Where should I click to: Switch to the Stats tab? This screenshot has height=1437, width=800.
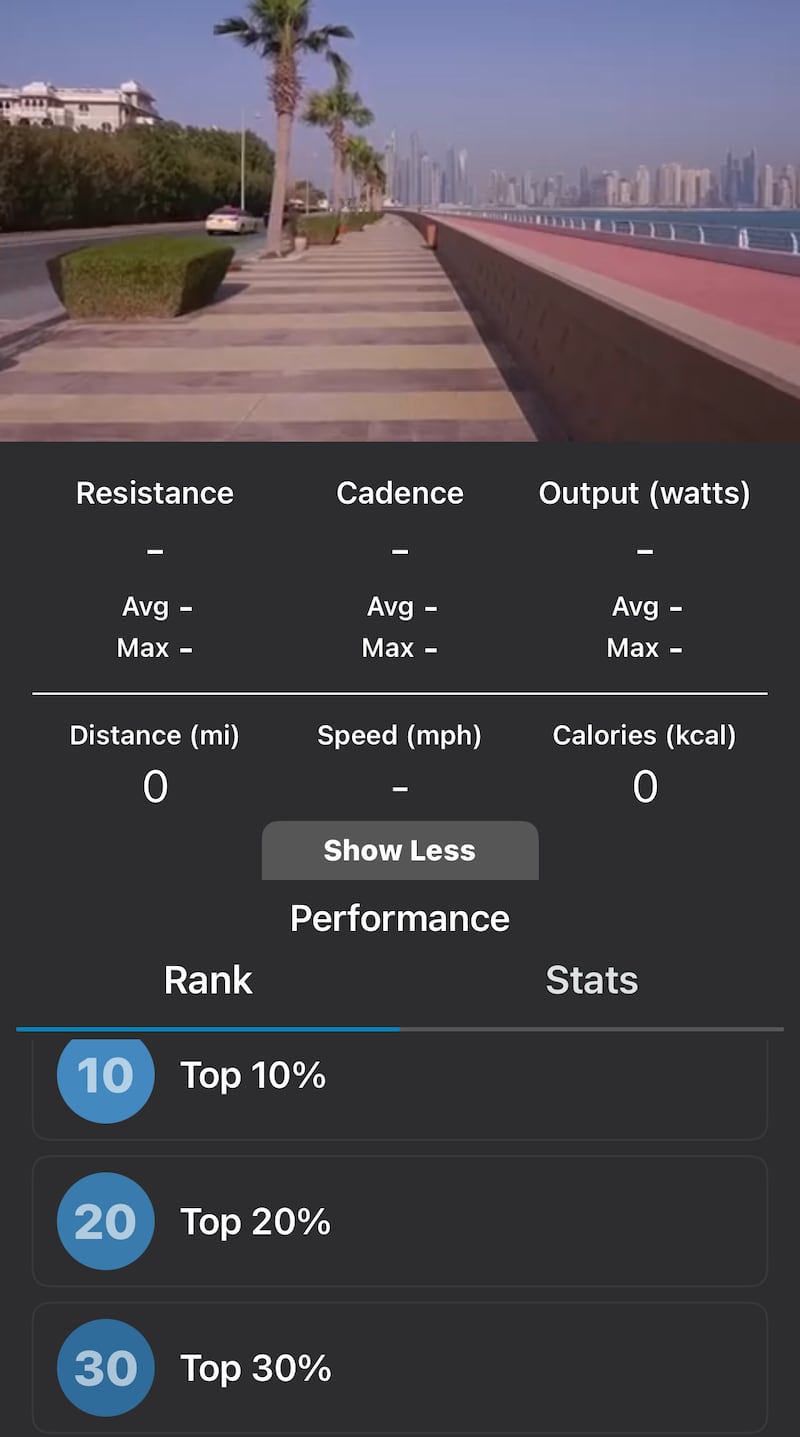pos(592,981)
